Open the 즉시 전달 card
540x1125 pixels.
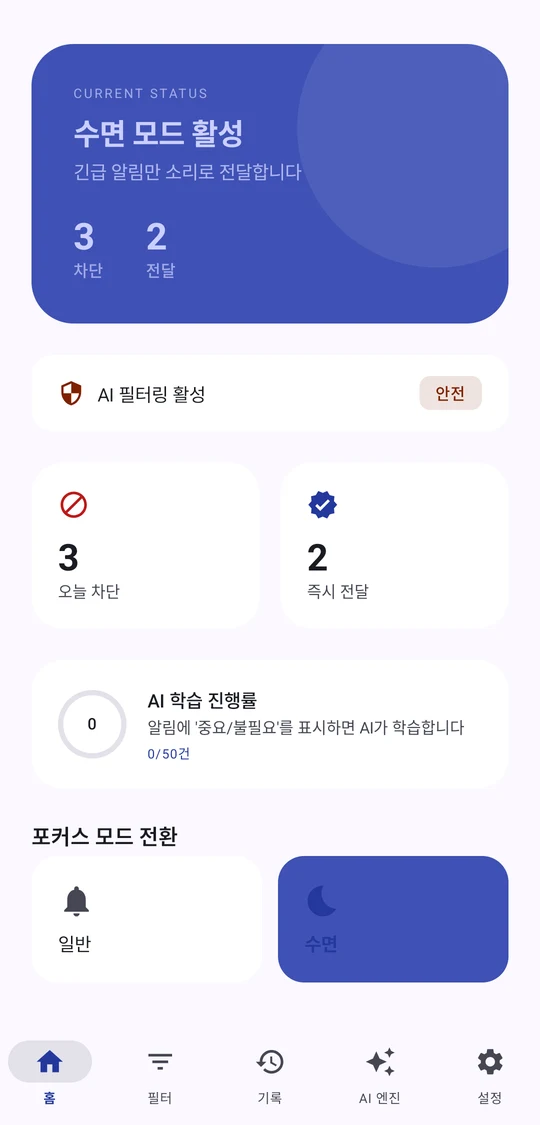(394, 545)
